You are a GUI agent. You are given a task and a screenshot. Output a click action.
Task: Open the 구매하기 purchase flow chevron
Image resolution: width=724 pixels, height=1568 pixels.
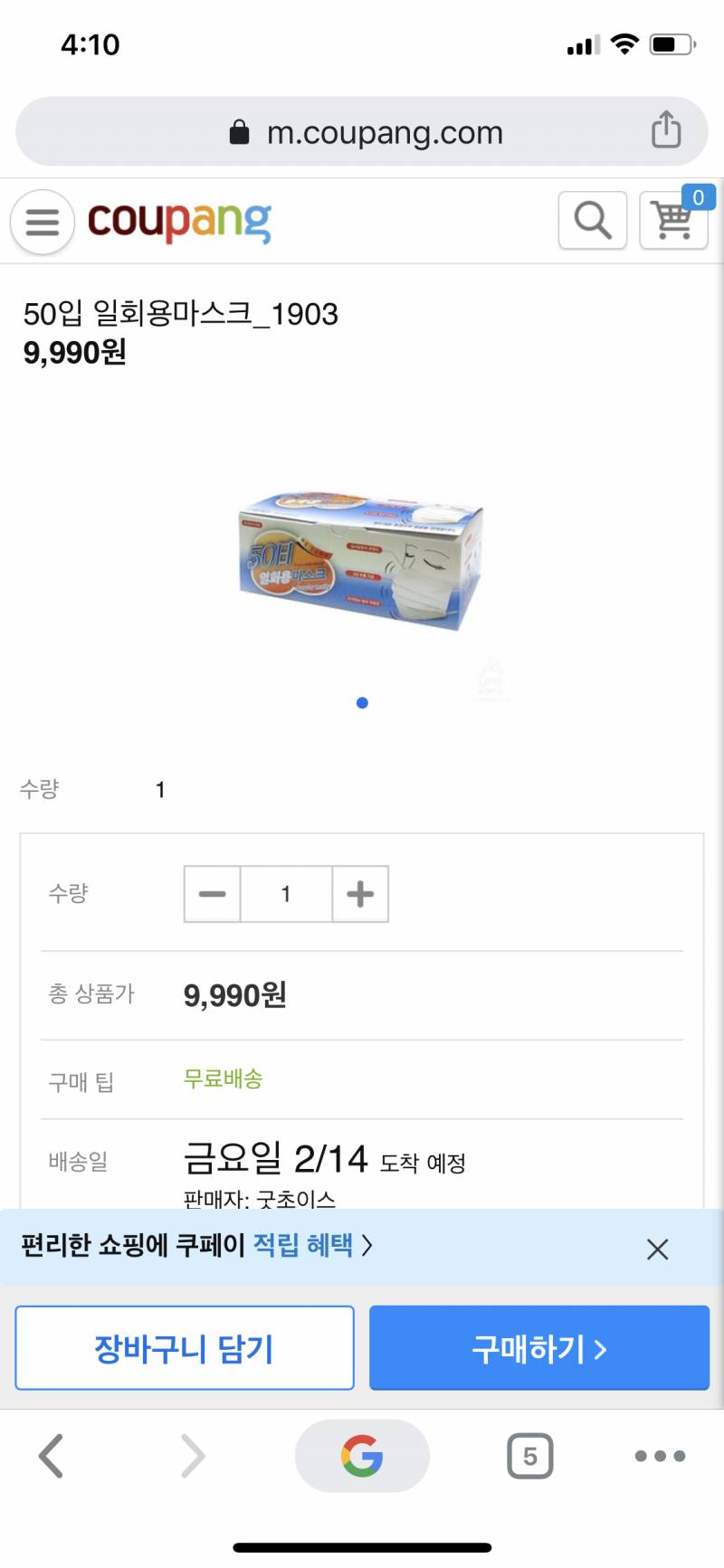tap(600, 1348)
